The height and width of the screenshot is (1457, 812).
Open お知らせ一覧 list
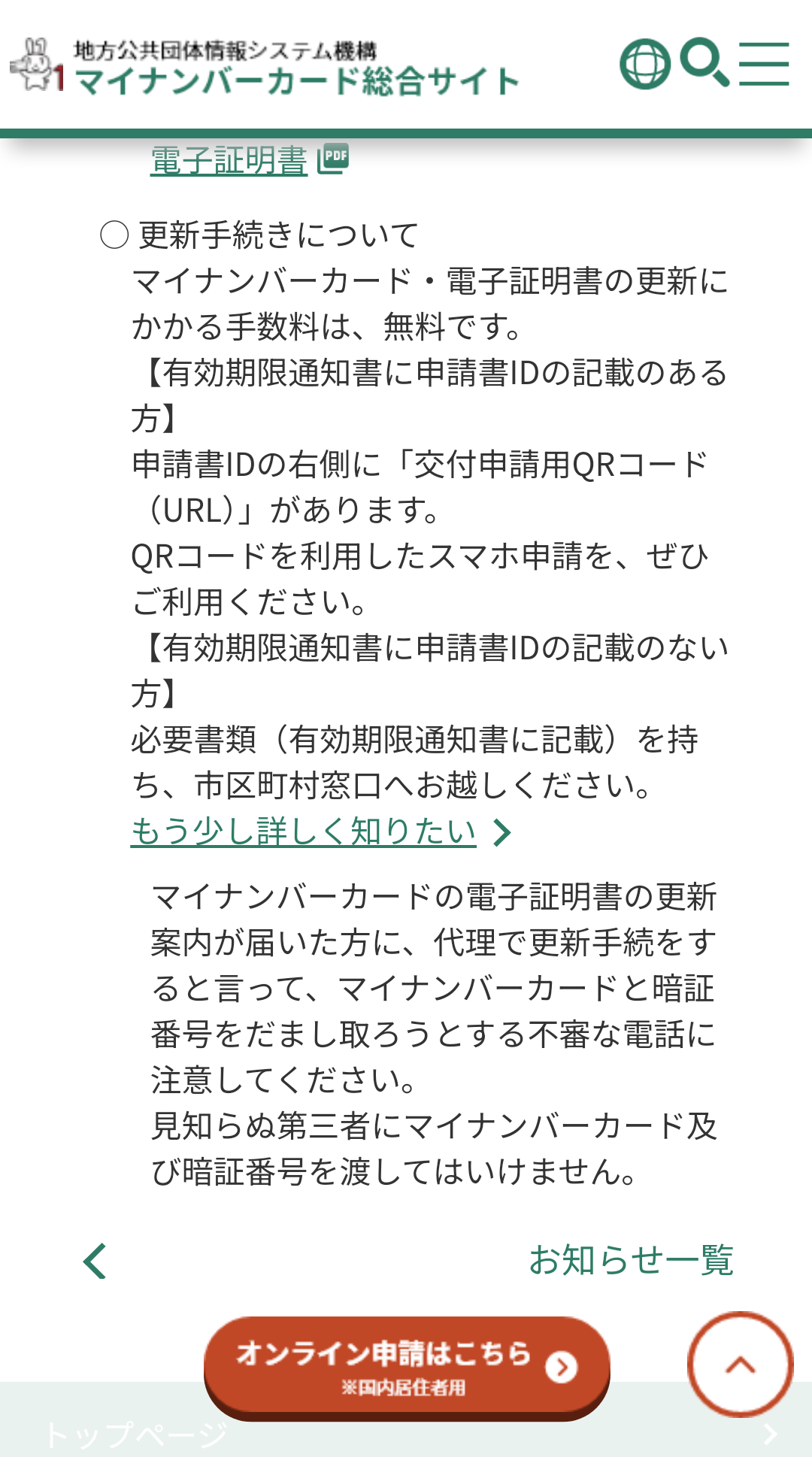coord(630,1260)
